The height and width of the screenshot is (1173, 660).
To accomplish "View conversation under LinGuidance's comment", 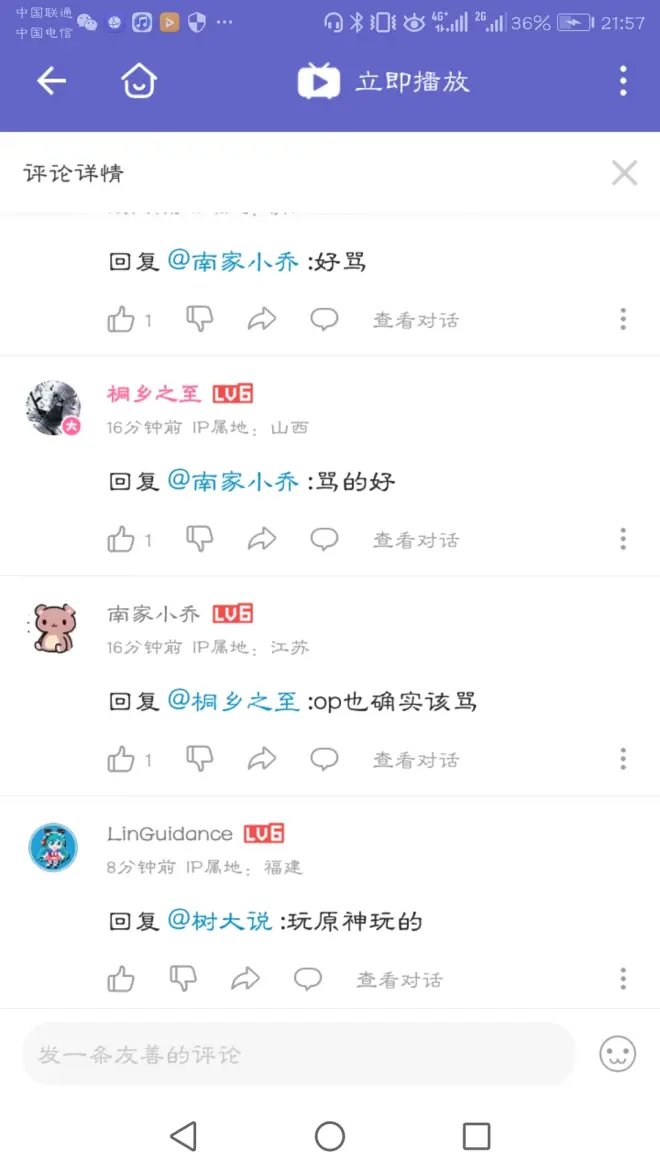I will [399, 980].
